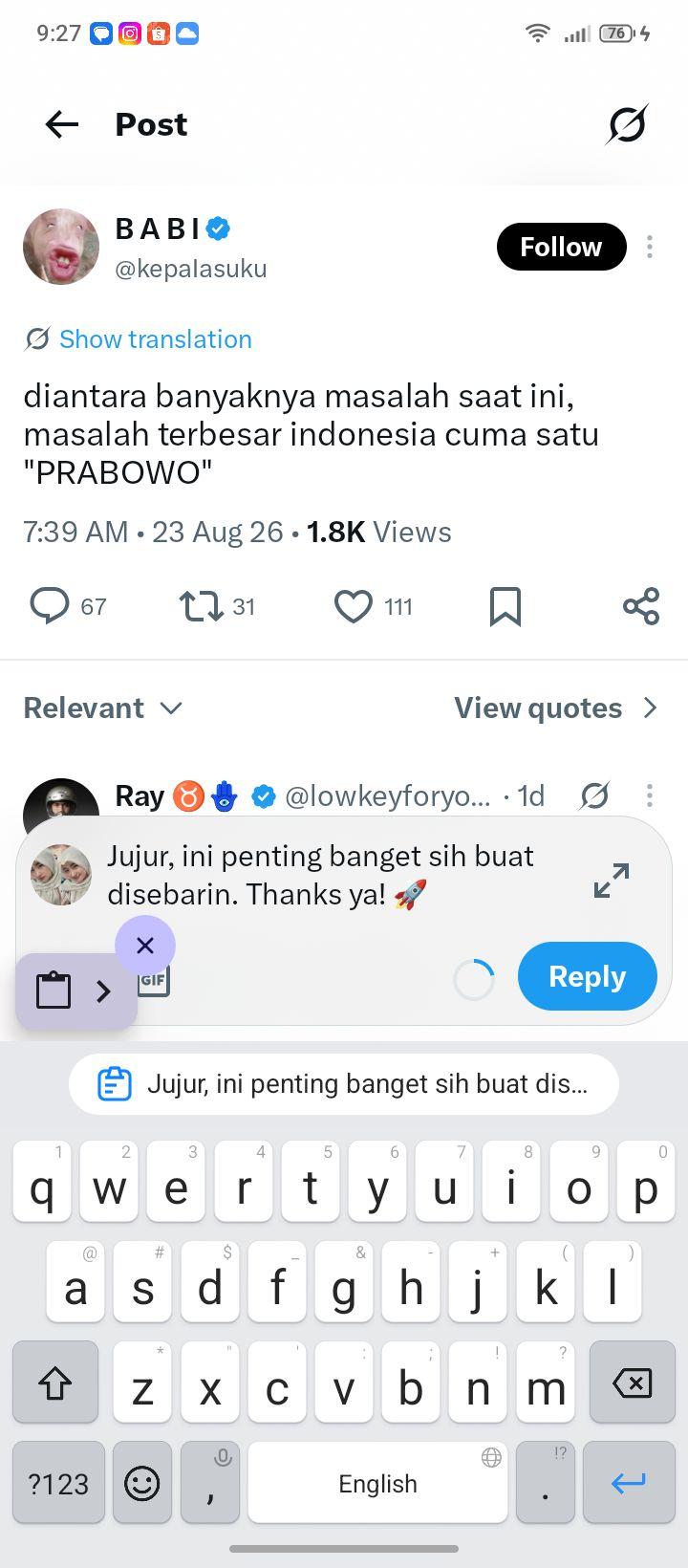Send the reply with the Reply button
688x1568 pixels.
pyautogui.click(x=588, y=976)
